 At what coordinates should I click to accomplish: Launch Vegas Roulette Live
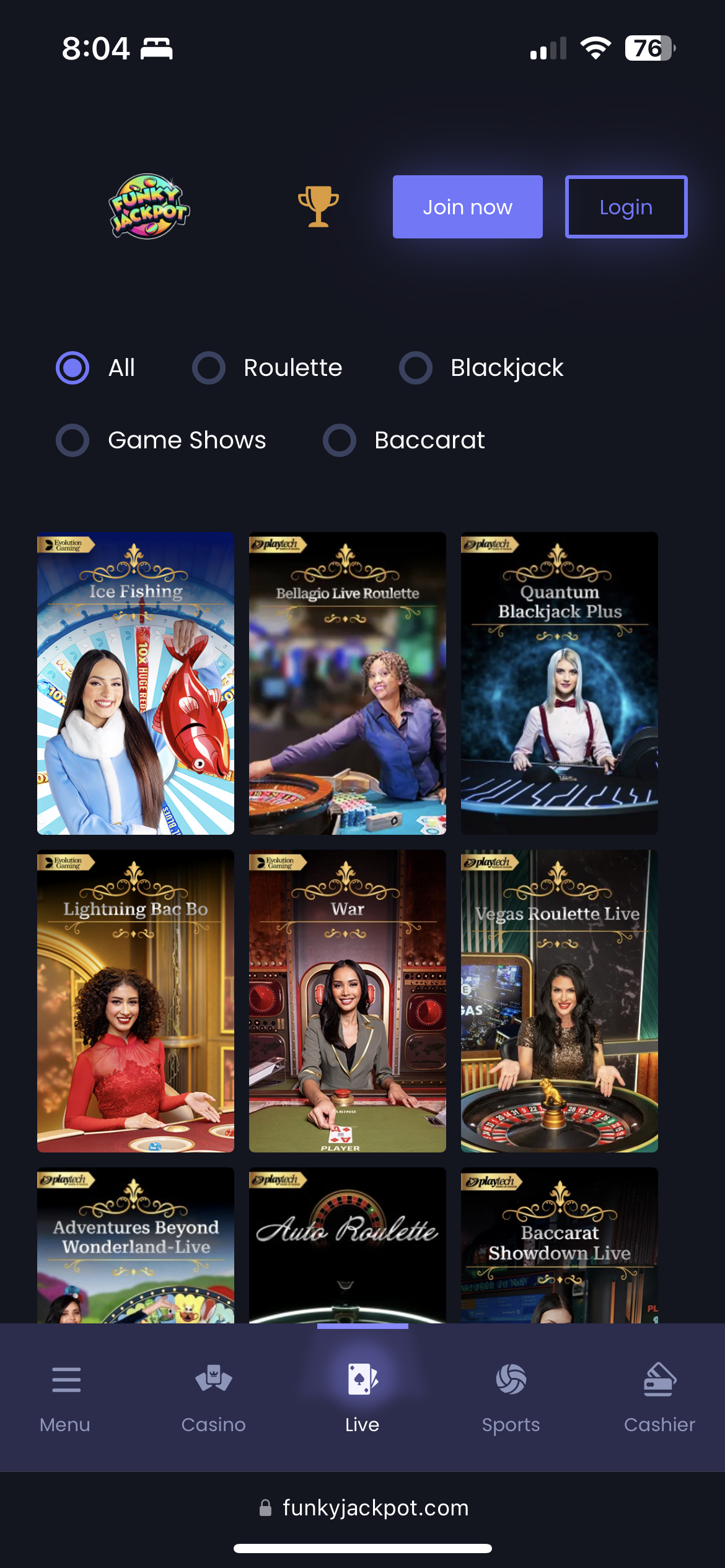559,1001
